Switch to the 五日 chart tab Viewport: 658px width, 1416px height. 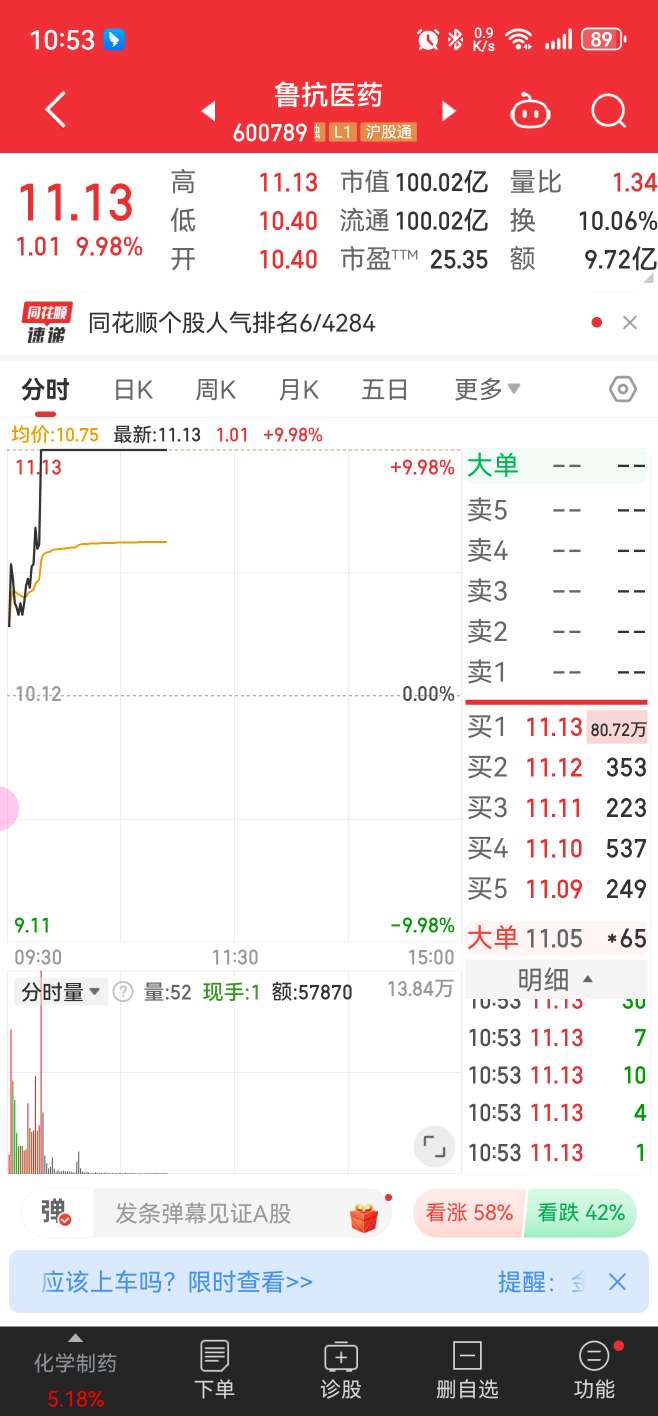point(384,389)
